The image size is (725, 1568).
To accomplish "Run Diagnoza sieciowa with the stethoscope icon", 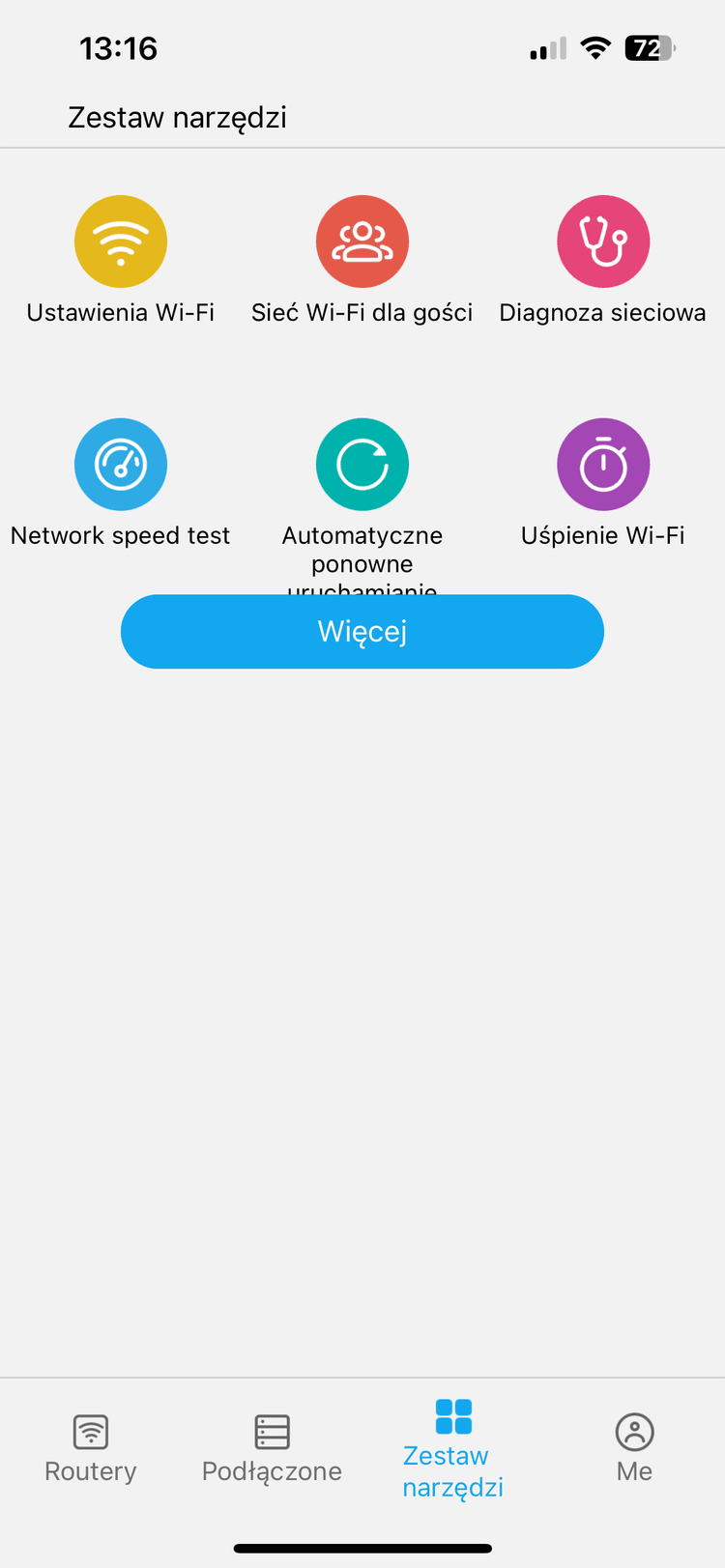I will click(602, 241).
